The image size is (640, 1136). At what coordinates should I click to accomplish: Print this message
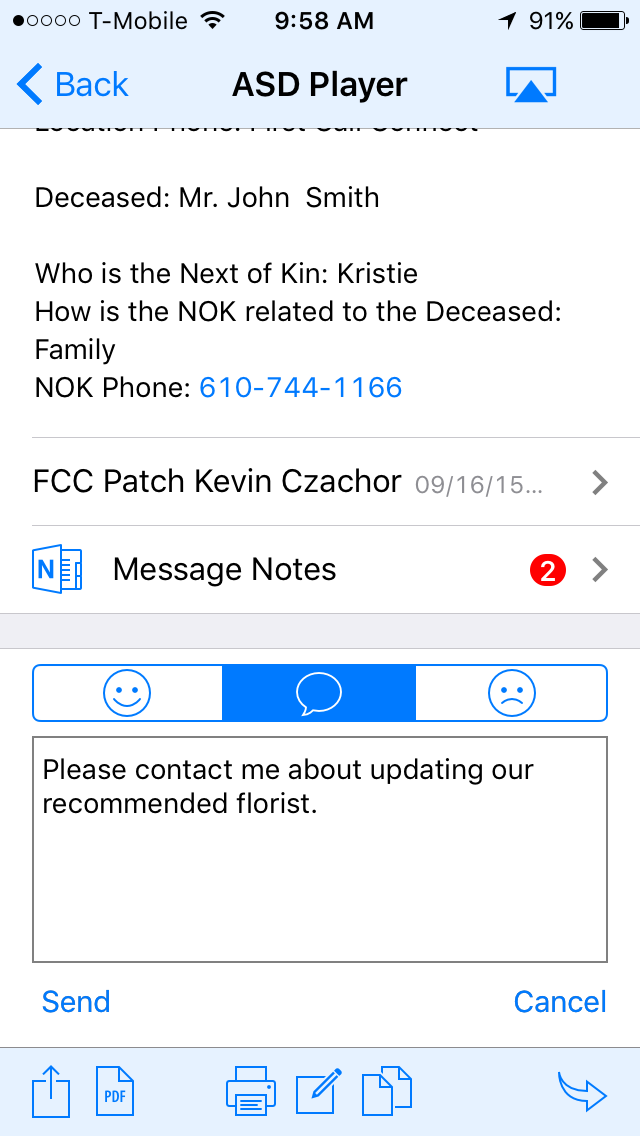[250, 1091]
